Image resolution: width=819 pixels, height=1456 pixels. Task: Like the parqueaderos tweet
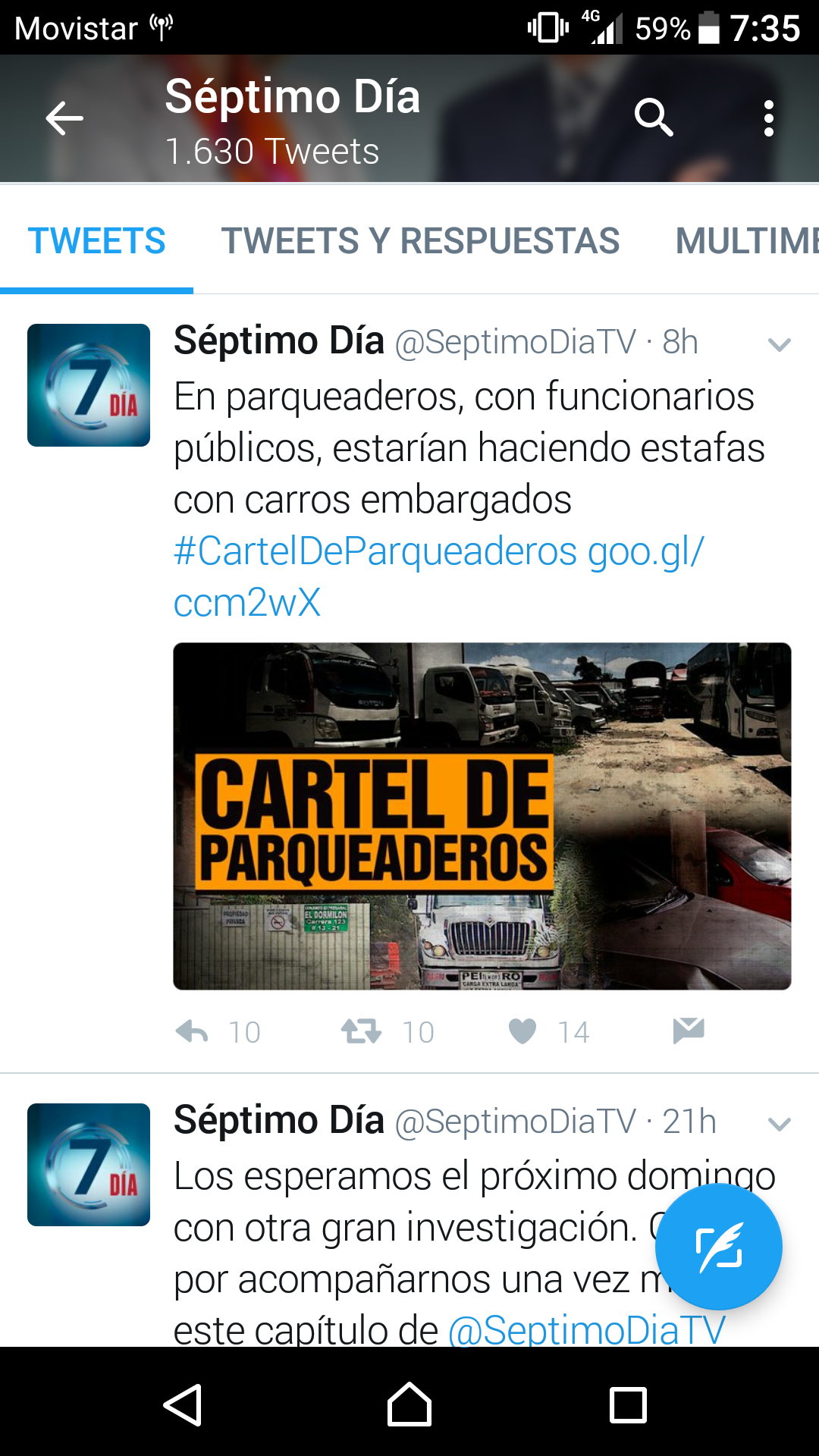pos(522,1031)
